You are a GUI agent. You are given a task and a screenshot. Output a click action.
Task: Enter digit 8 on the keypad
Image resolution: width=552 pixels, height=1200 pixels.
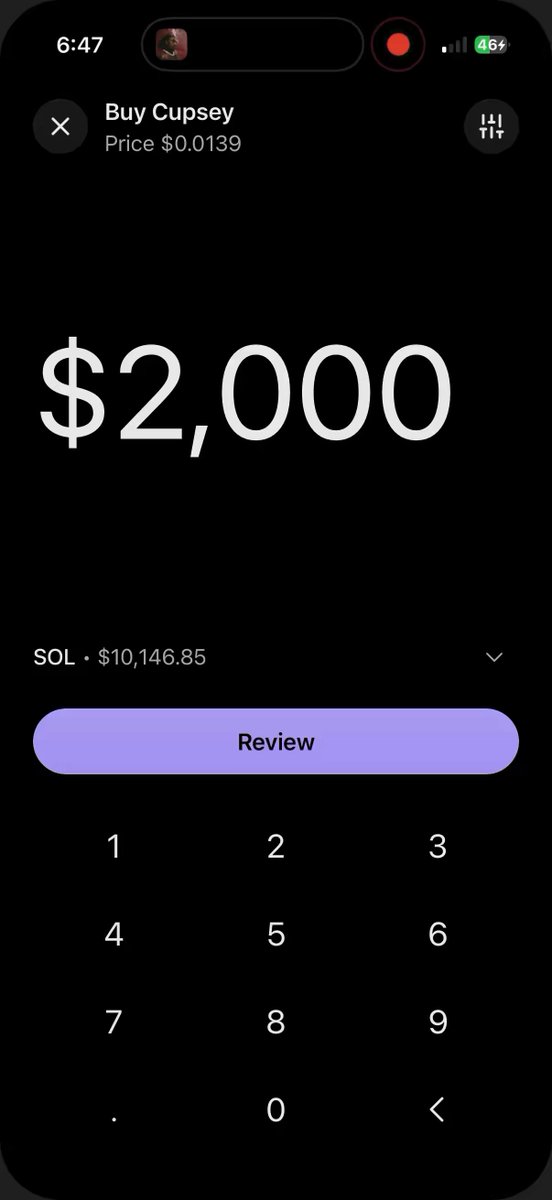pos(276,1022)
